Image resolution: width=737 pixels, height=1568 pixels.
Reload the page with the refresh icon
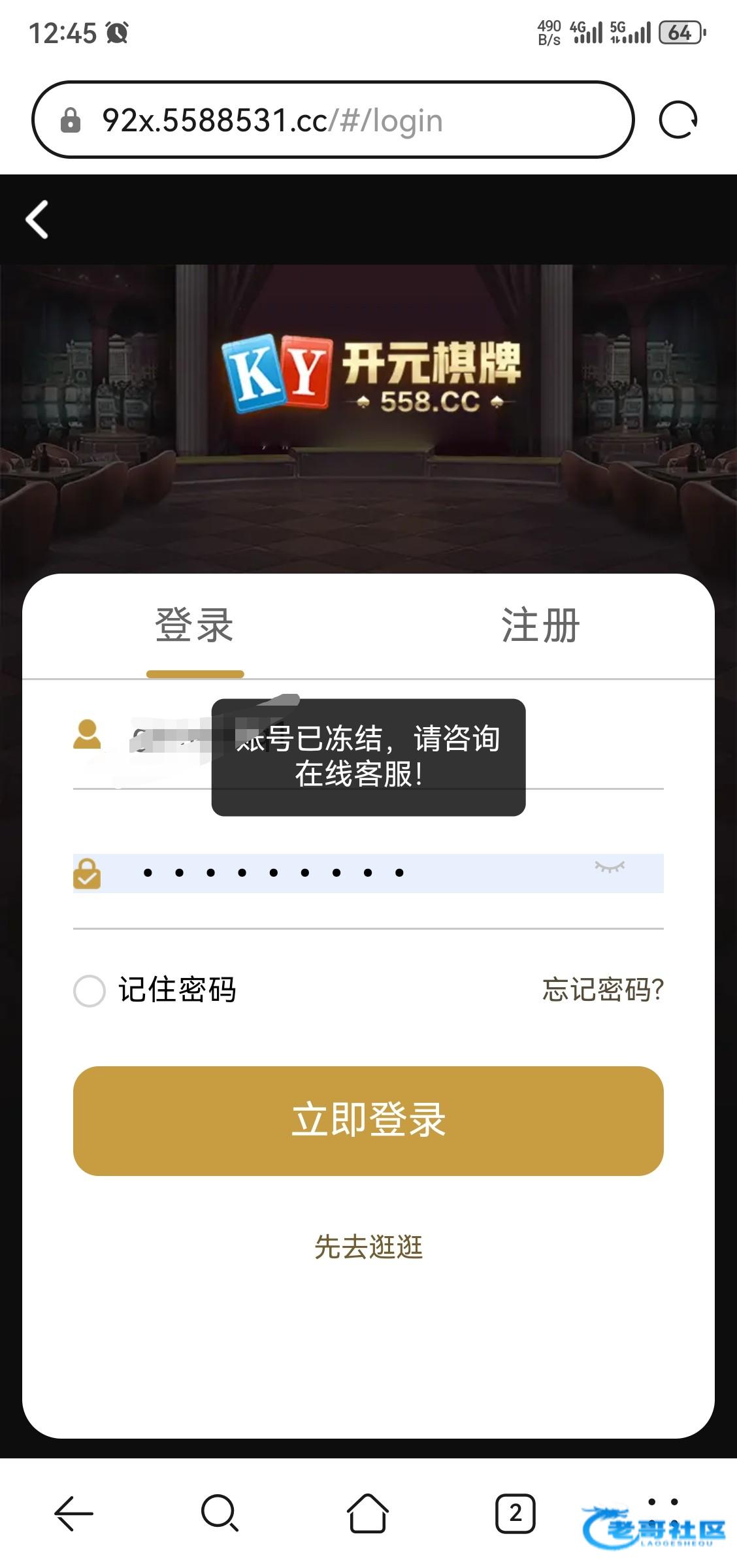pyautogui.click(x=678, y=120)
